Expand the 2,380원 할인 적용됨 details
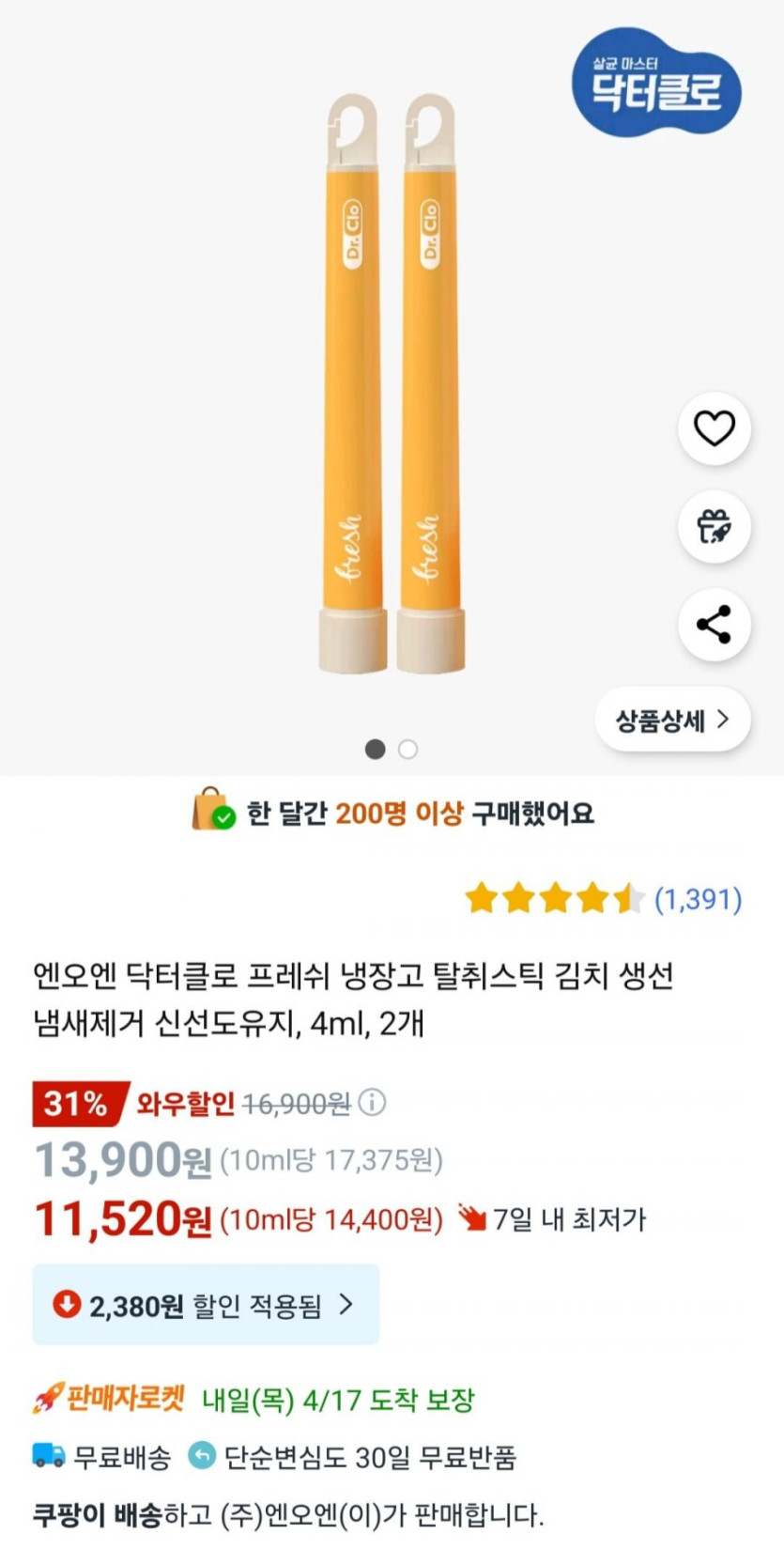Screen dimensions: 784x1550 [x=206, y=1305]
